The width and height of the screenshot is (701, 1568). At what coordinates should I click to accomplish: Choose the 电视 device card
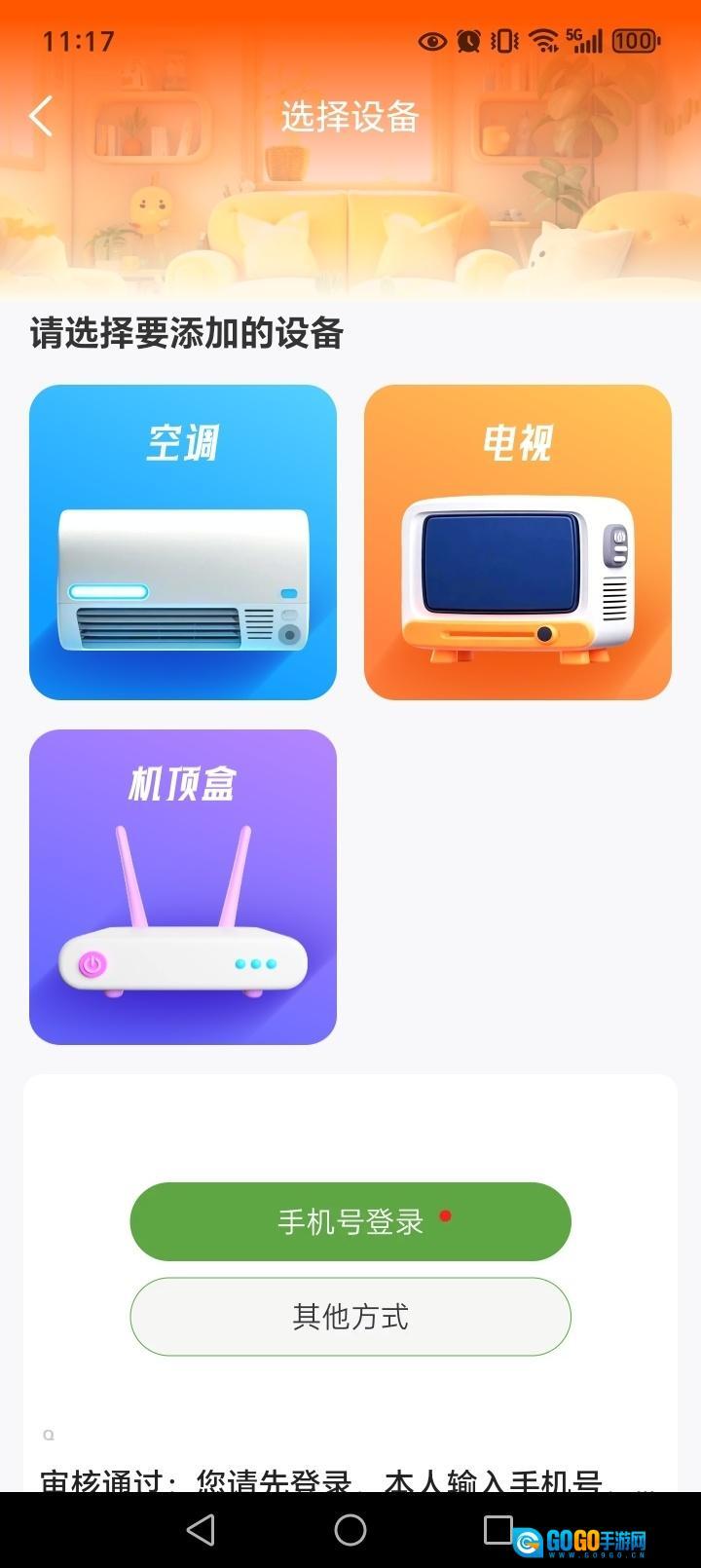coord(518,542)
